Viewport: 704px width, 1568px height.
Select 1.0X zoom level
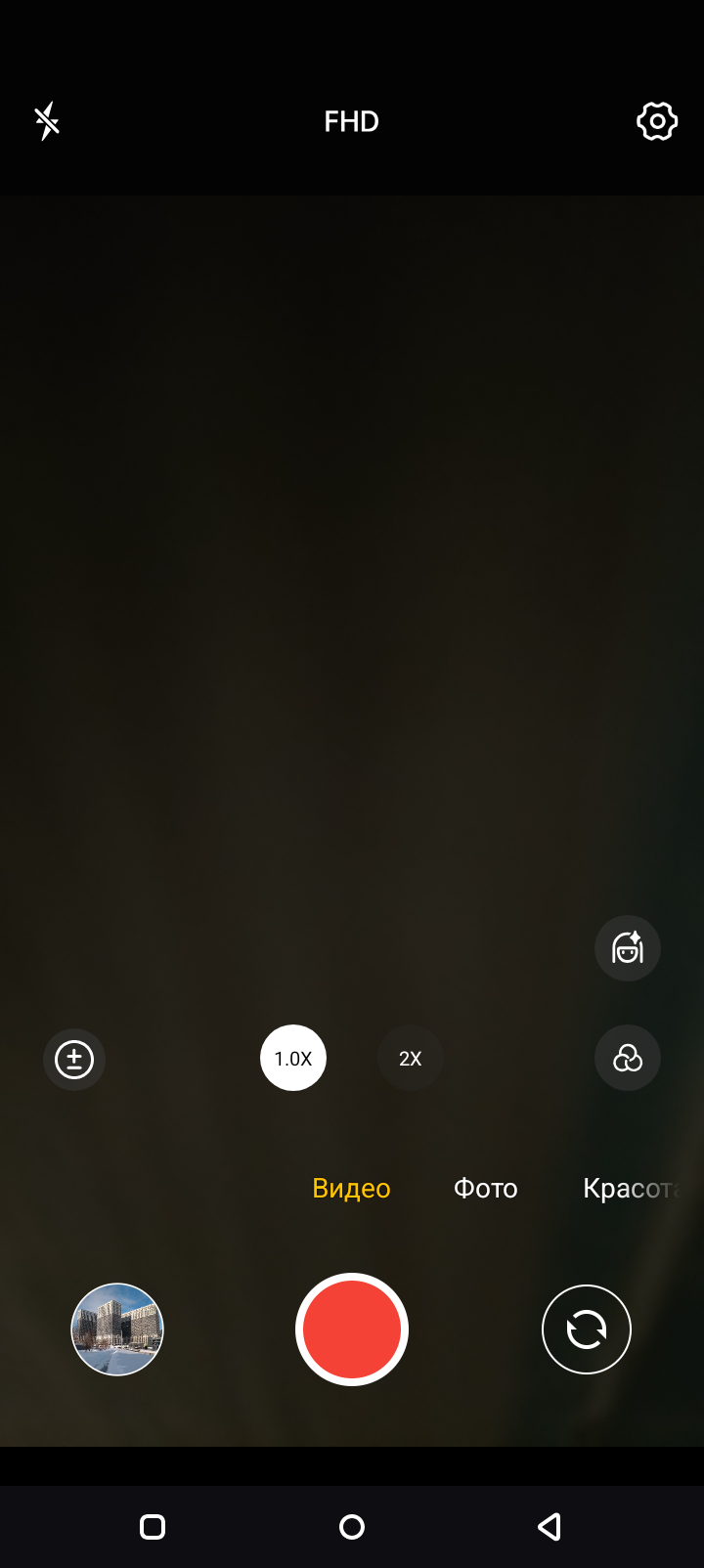click(293, 1058)
